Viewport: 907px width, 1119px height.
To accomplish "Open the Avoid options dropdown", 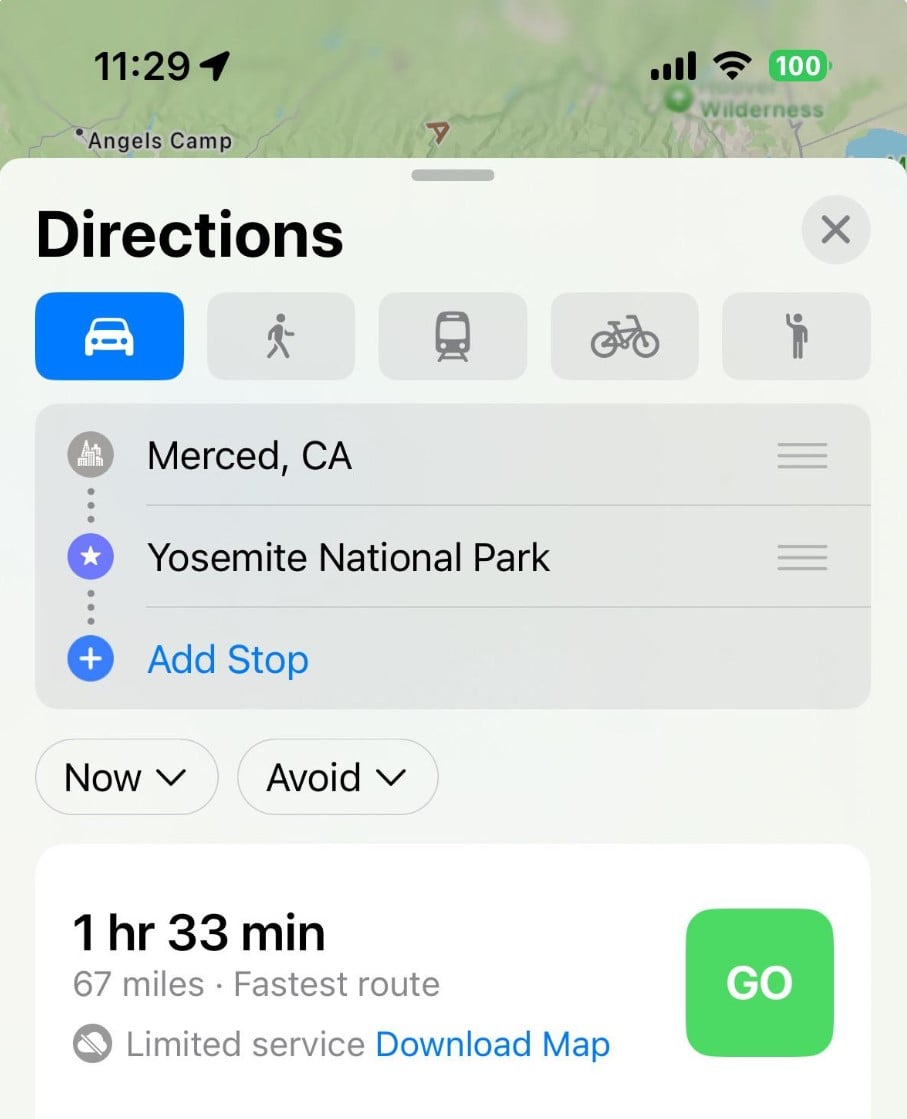I will (337, 777).
